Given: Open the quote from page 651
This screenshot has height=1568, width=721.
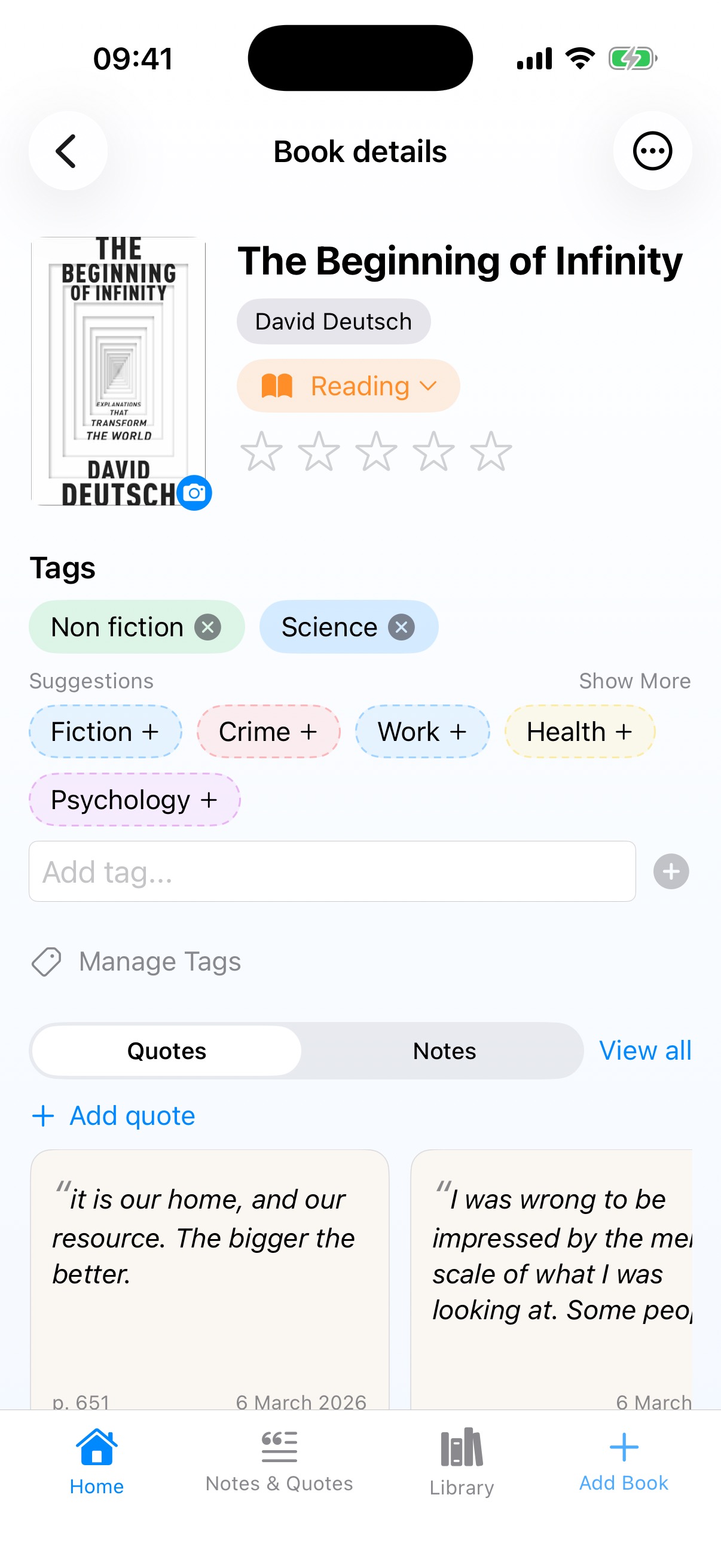Looking at the screenshot, I should point(209,1272).
